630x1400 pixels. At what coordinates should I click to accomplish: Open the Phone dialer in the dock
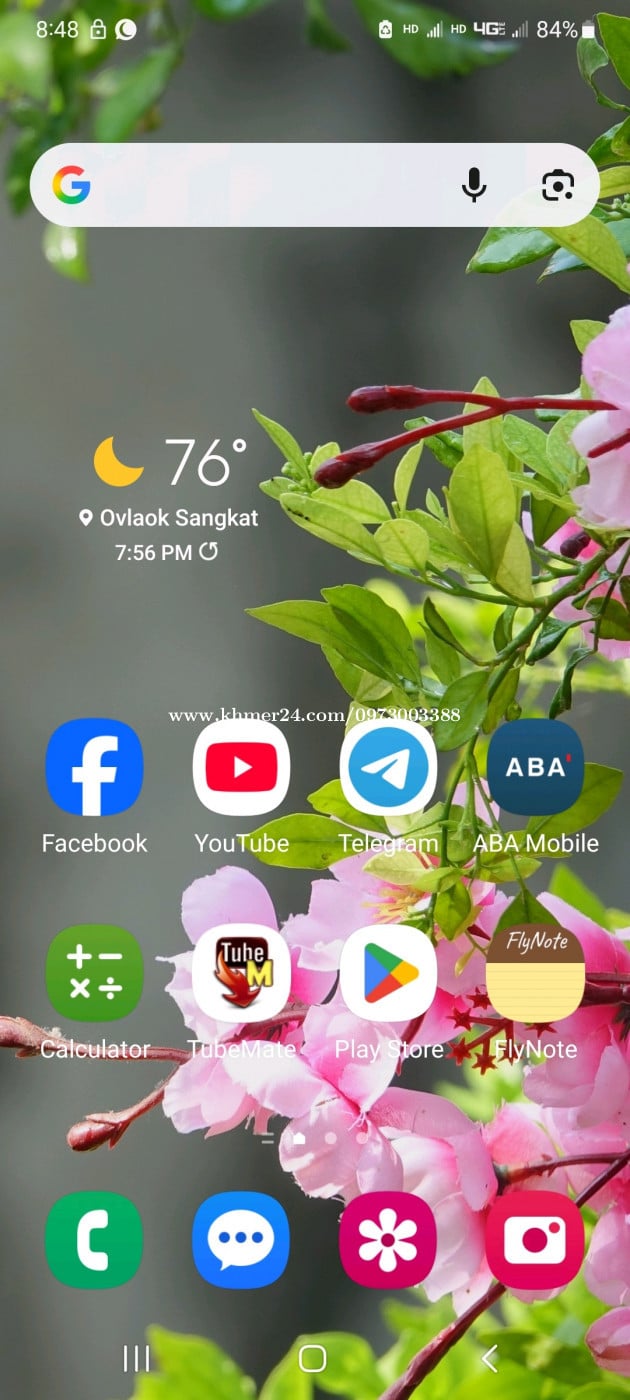[94, 1240]
